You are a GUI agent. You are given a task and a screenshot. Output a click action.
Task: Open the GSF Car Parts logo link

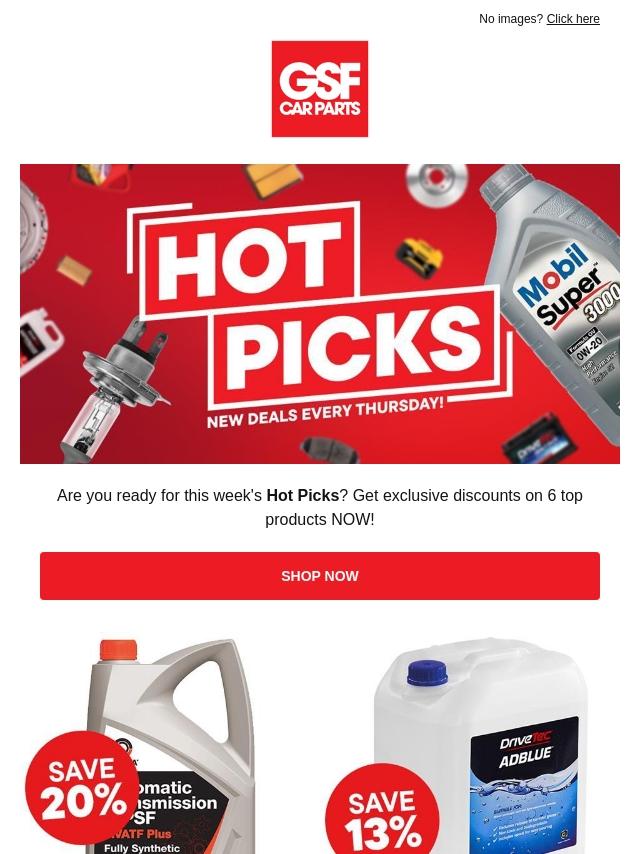320,89
